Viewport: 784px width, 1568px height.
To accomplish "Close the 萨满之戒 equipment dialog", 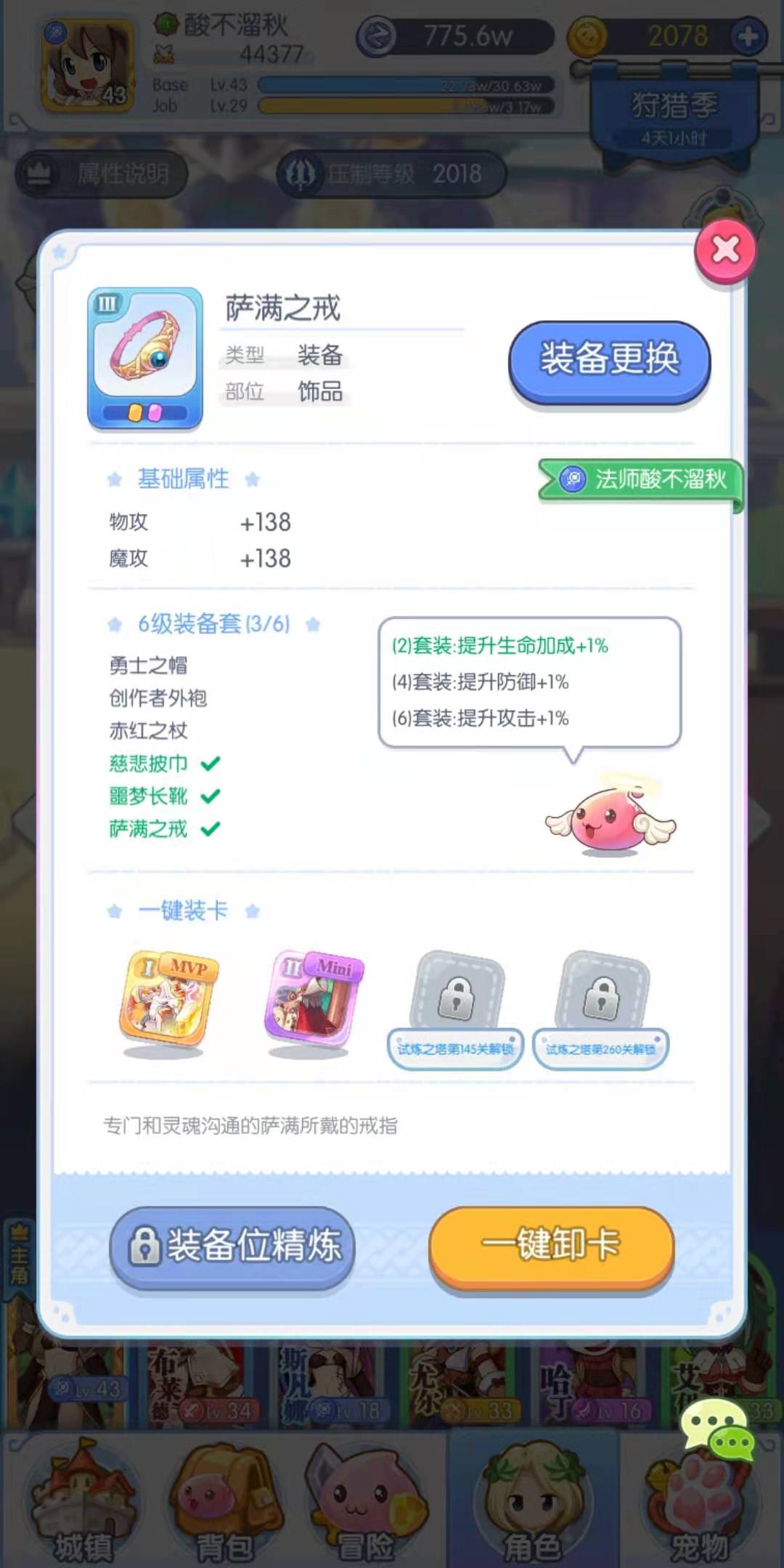I will 725,250.
